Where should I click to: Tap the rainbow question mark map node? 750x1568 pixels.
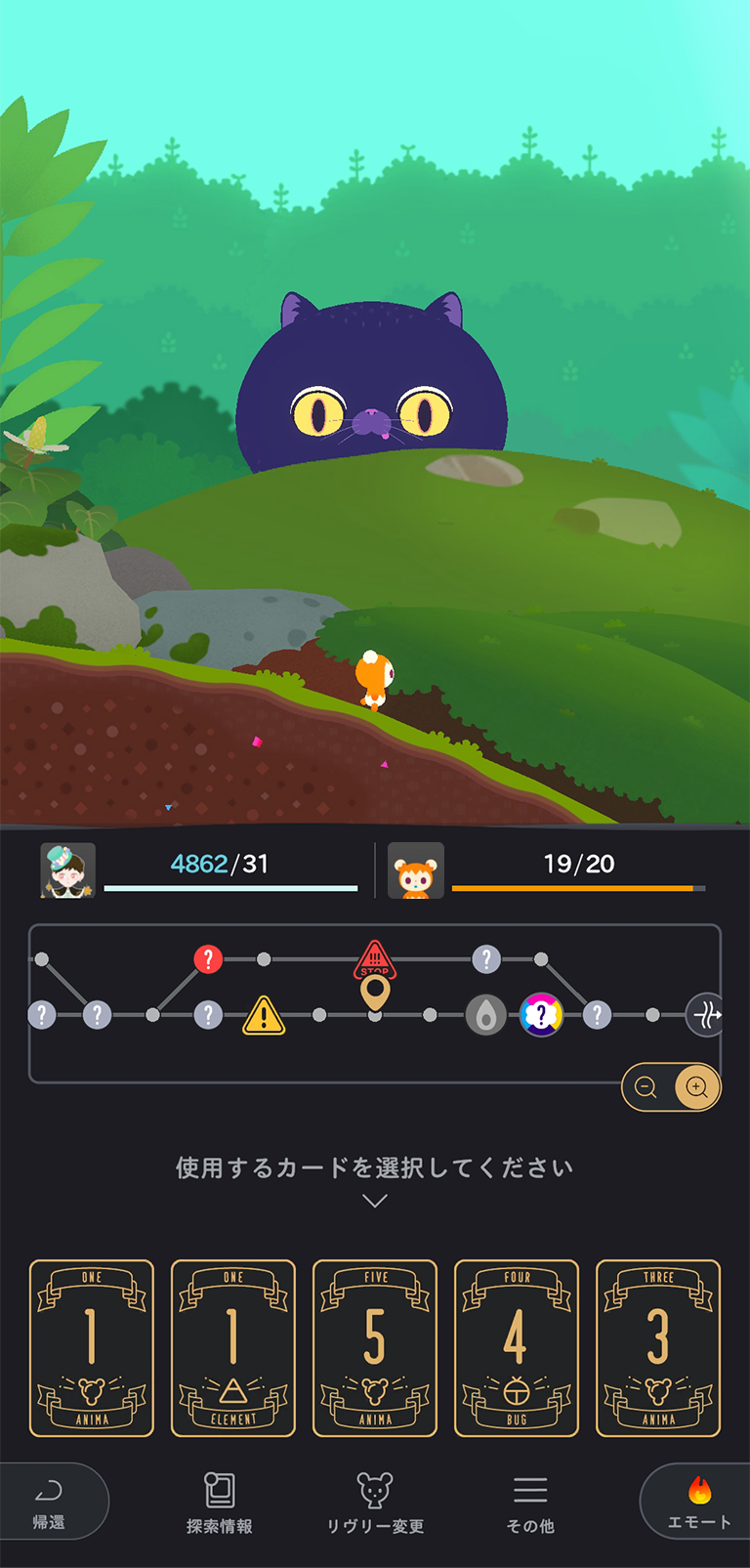click(x=541, y=1015)
